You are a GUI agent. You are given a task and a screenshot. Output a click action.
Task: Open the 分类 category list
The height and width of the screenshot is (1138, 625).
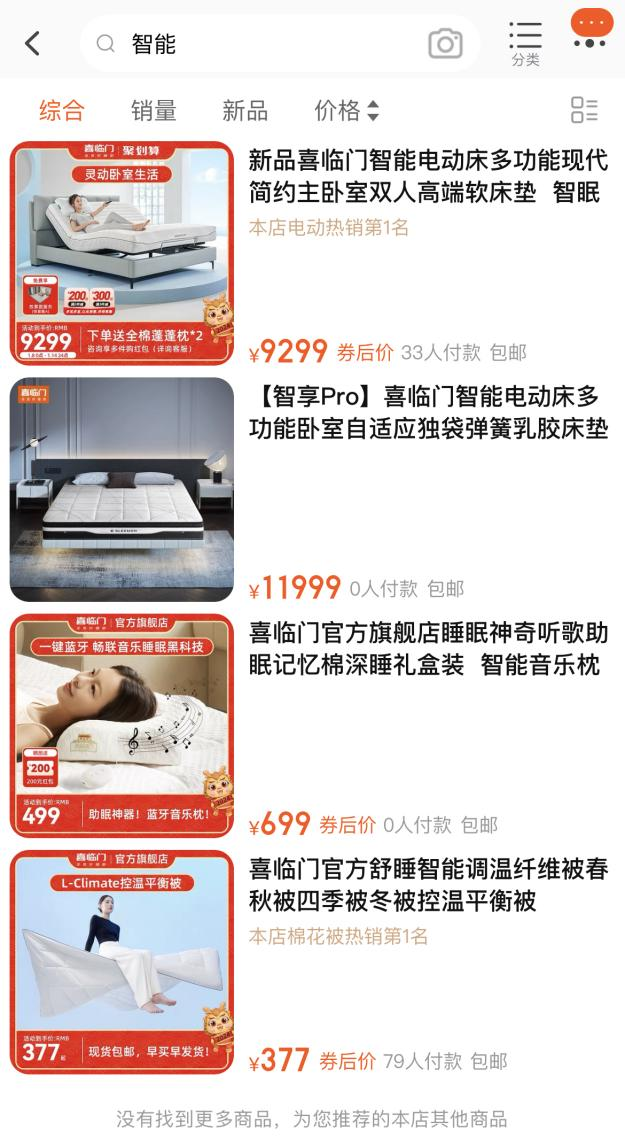point(525,43)
